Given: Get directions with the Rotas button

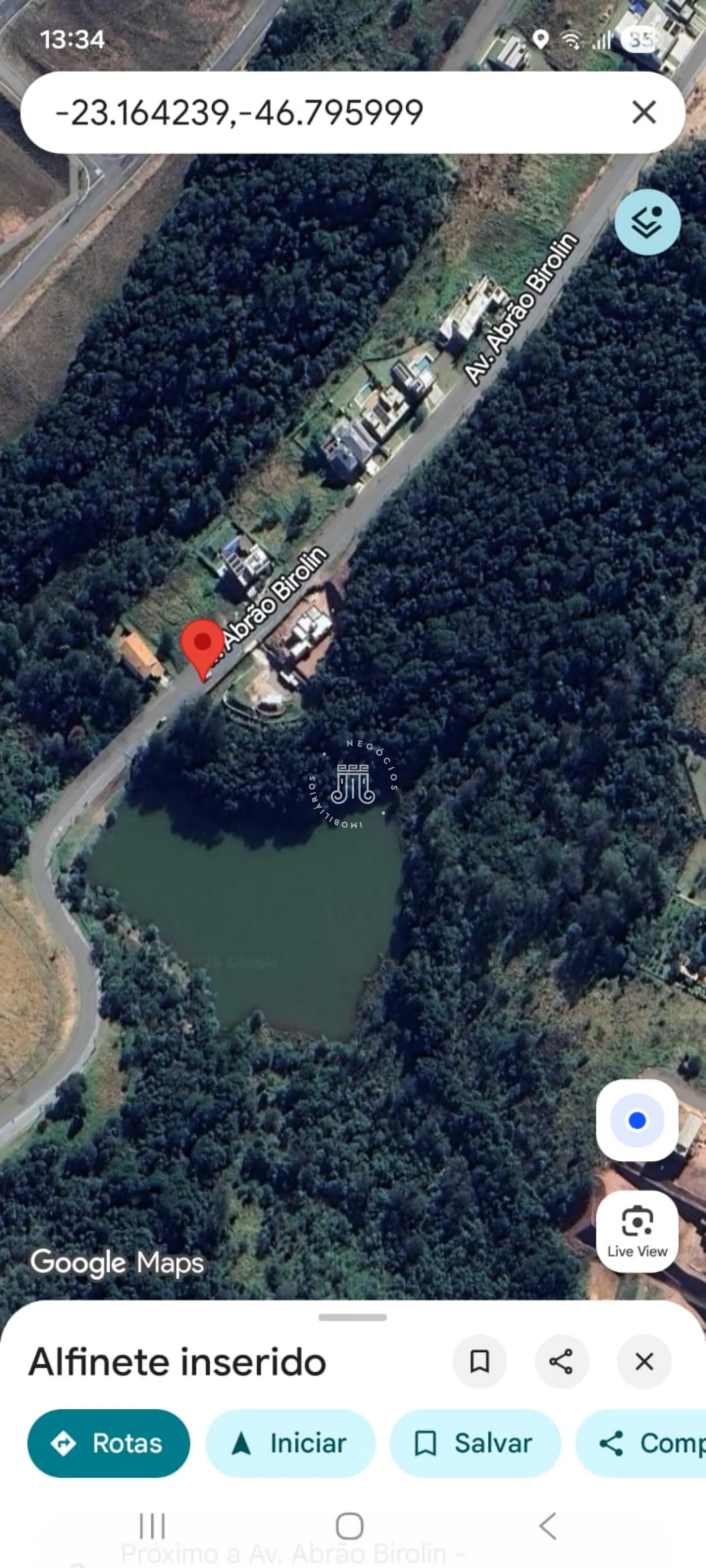Looking at the screenshot, I should pyautogui.click(x=108, y=1443).
